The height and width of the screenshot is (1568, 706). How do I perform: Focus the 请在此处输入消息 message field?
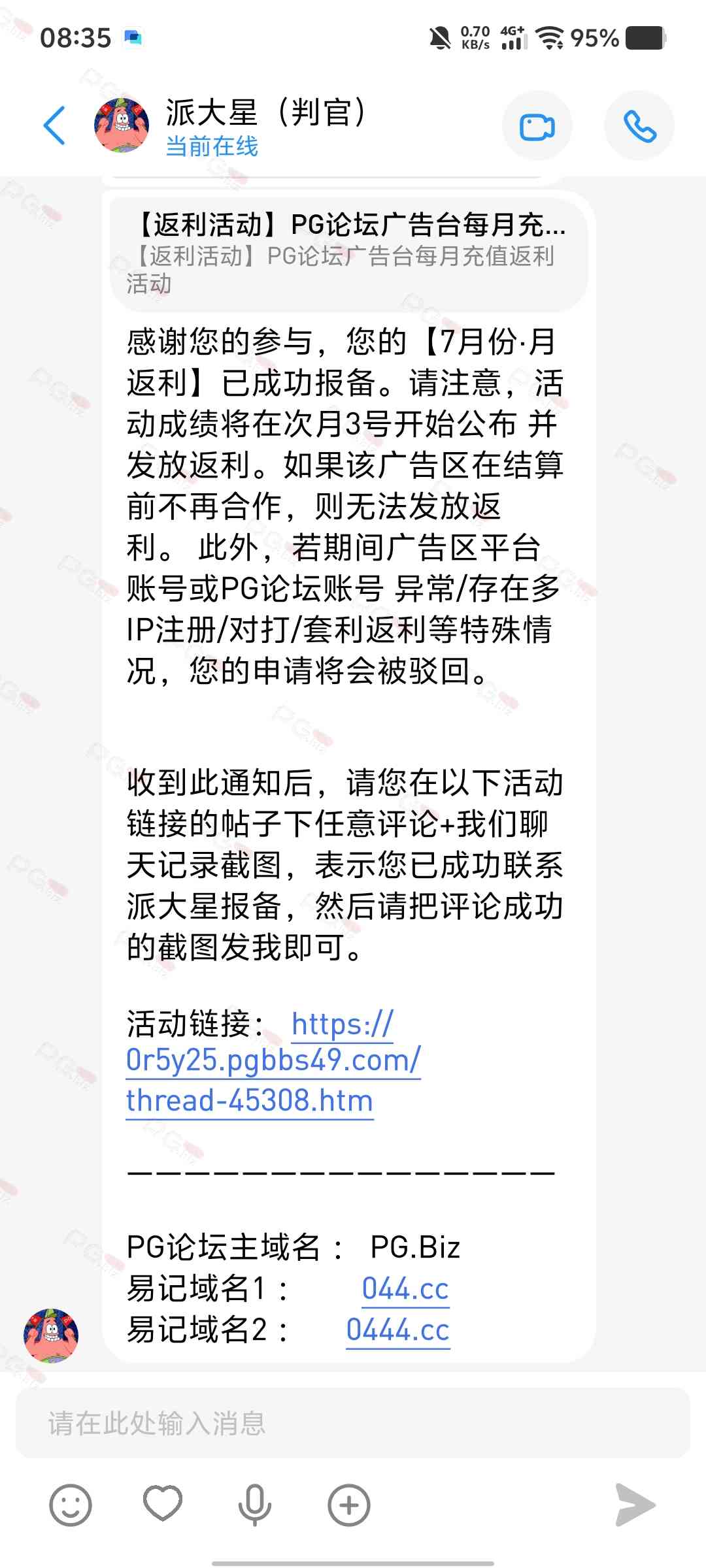tap(353, 1423)
